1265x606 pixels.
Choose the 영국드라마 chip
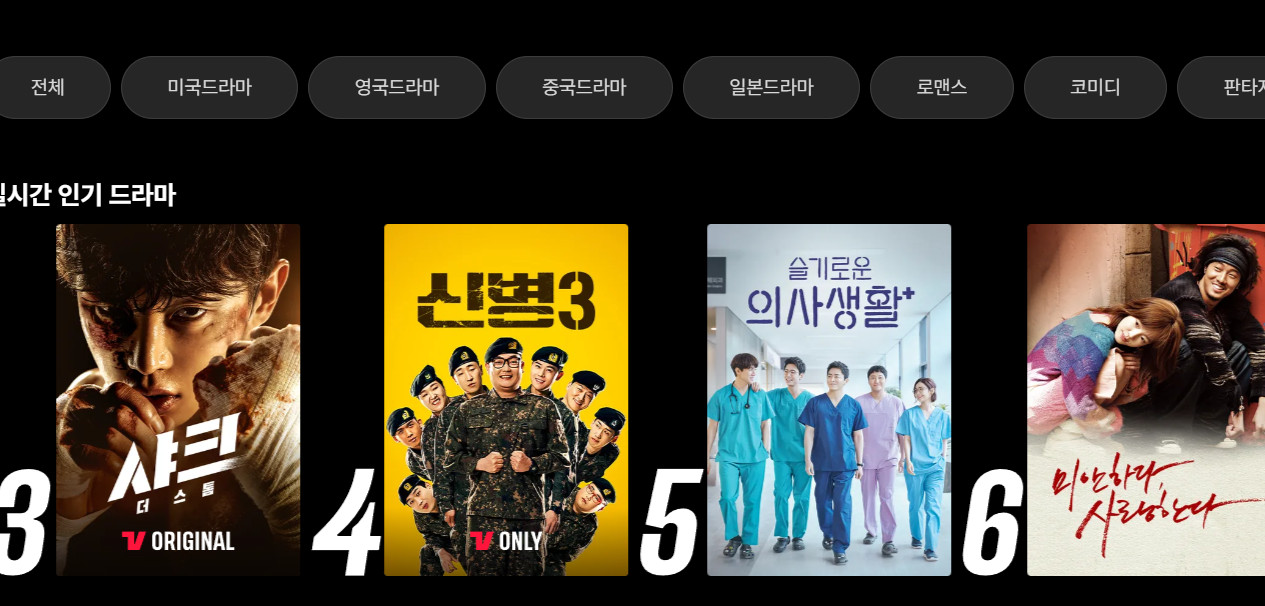coord(396,88)
